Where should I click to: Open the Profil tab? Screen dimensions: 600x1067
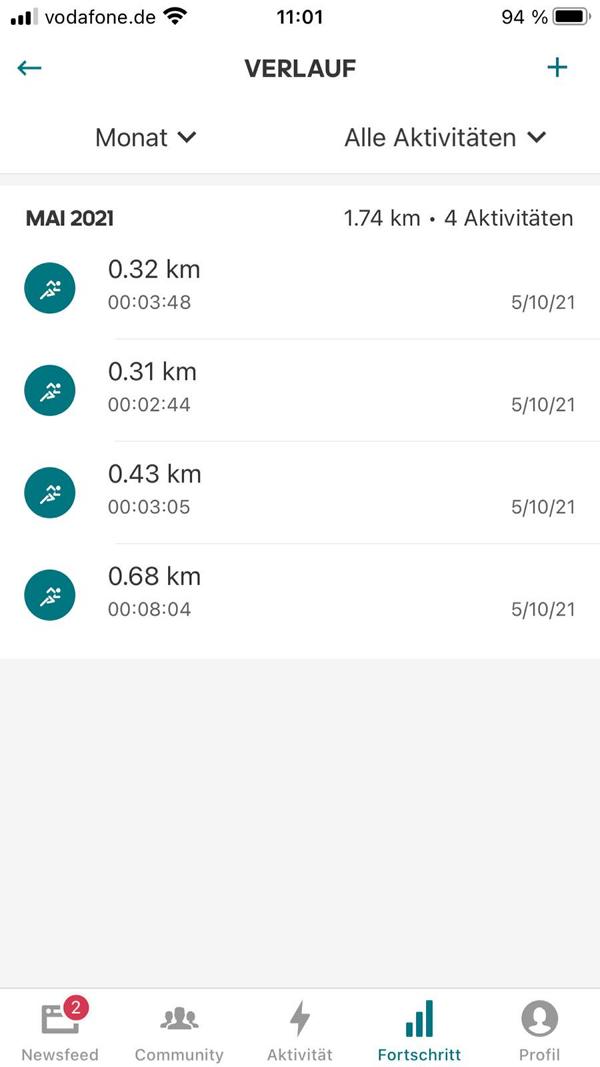click(539, 1029)
